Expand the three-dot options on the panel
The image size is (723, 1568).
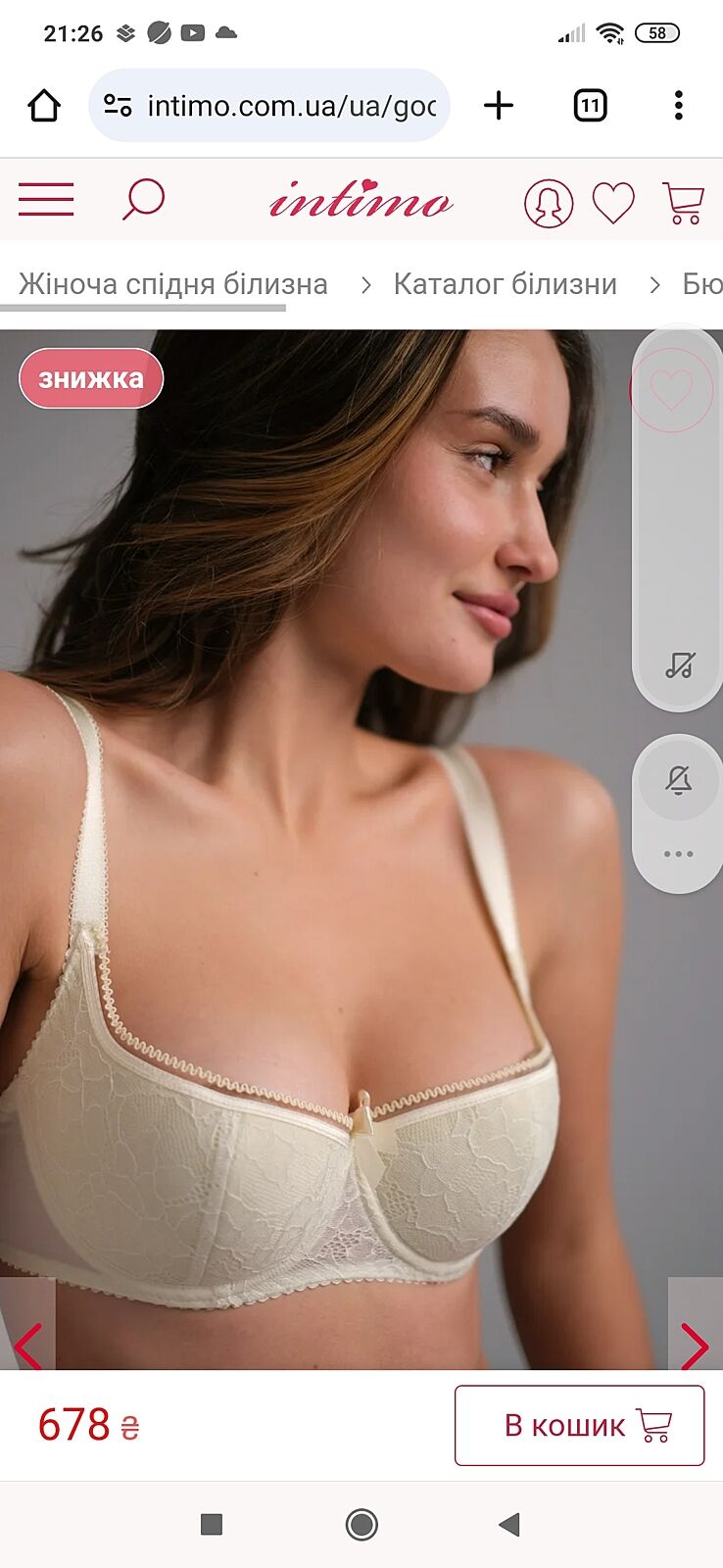click(x=679, y=854)
